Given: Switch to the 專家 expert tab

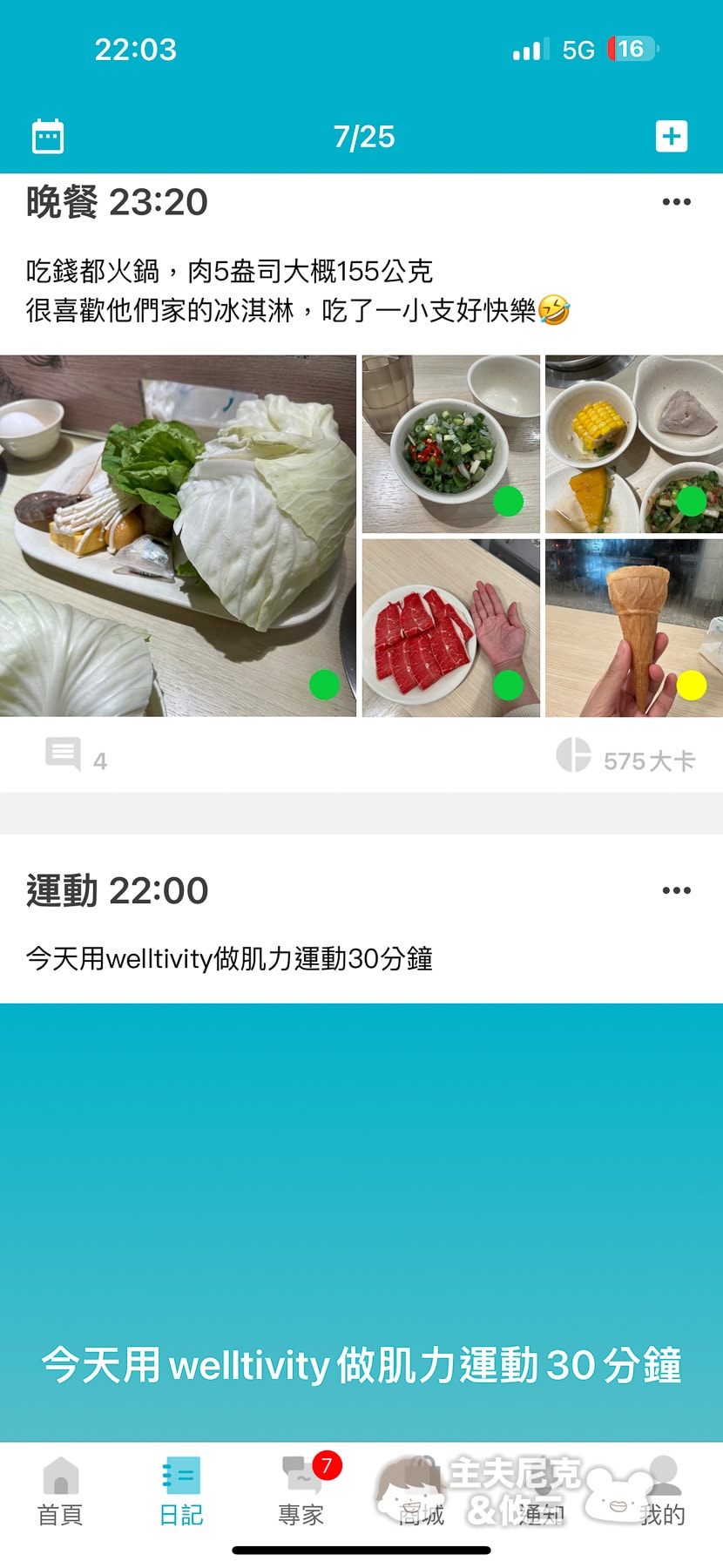Looking at the screenshot, I should click(x=301, y=1491).
